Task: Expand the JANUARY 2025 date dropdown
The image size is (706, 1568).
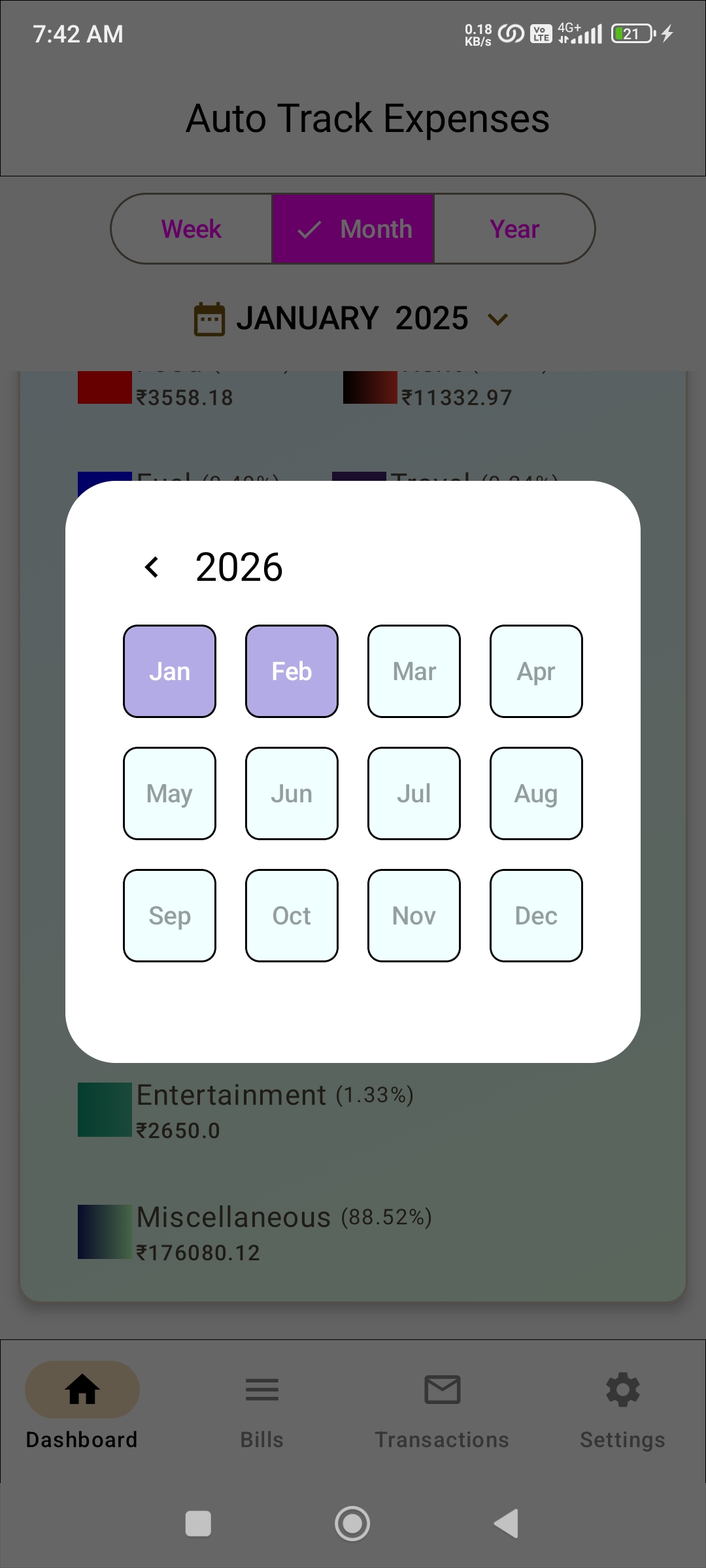Action: 353,319
